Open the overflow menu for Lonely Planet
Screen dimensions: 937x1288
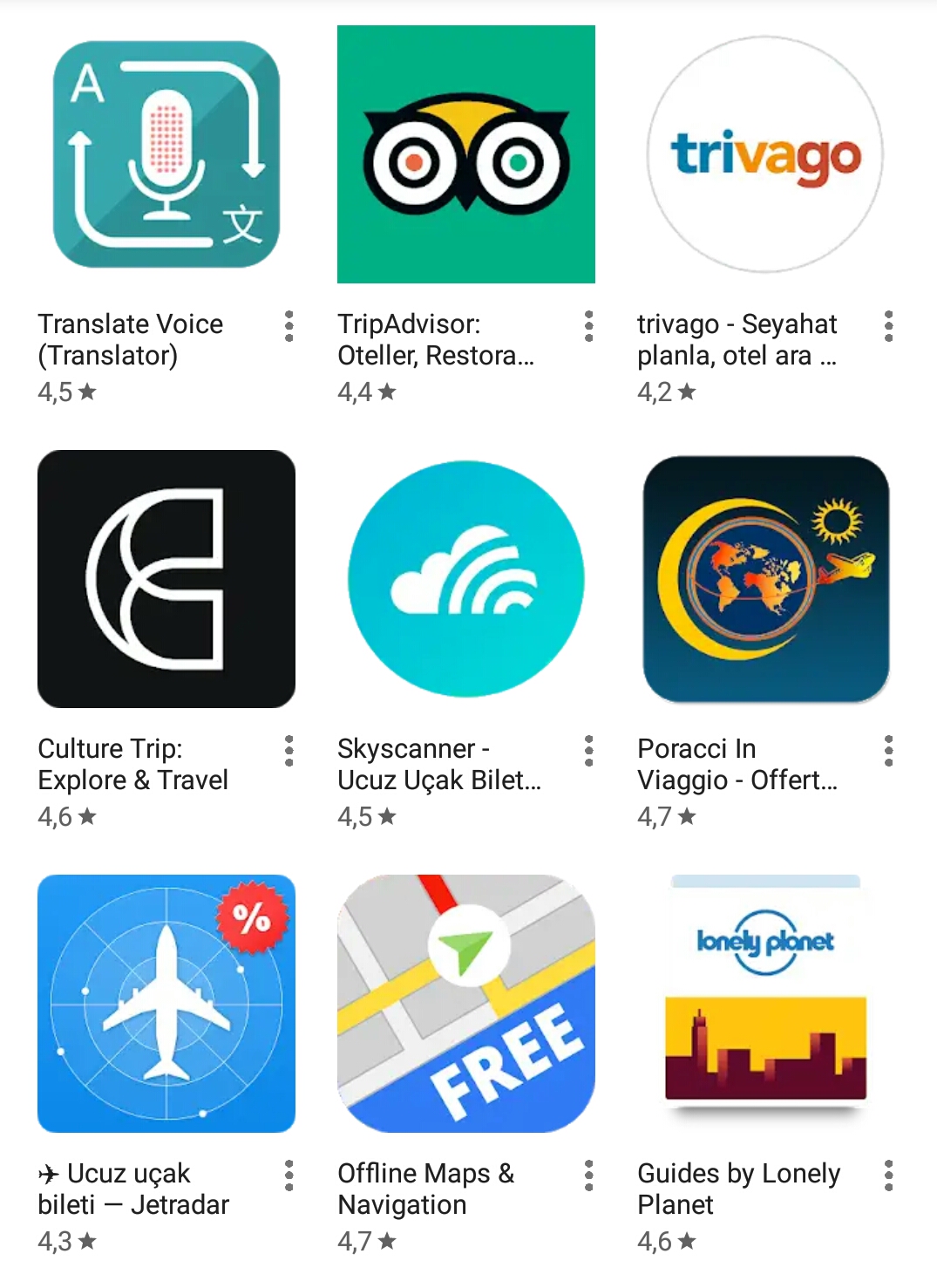tap(888, 1176)
